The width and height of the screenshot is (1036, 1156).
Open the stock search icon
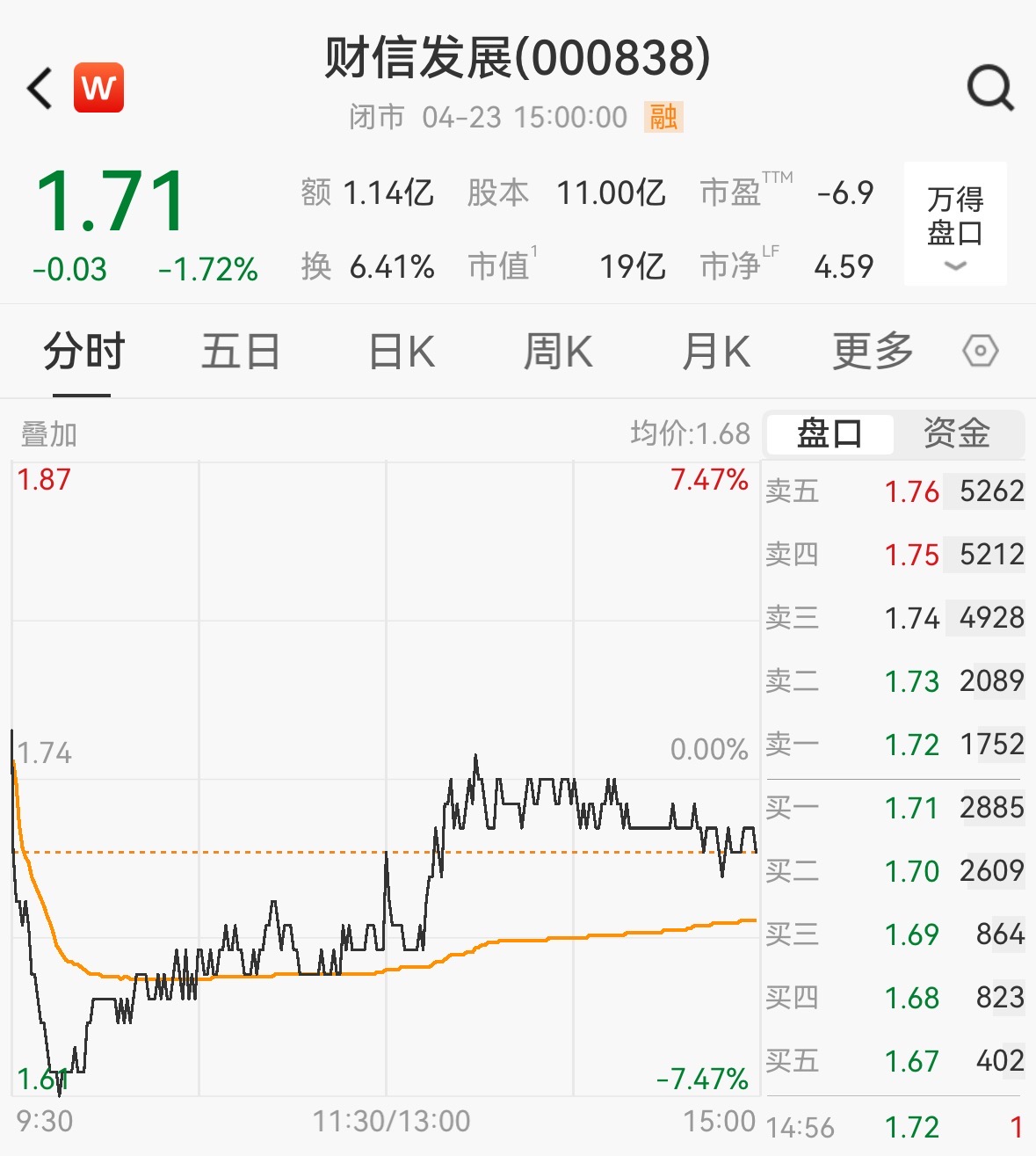990,89
